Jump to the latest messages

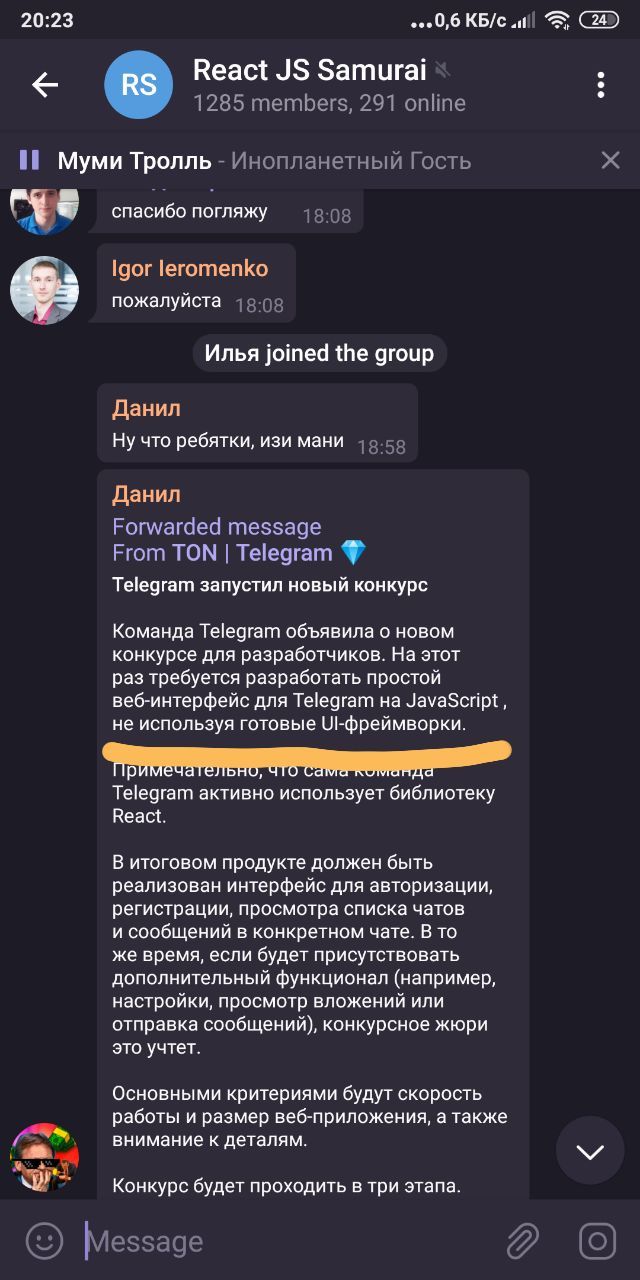coord(589,1151)
